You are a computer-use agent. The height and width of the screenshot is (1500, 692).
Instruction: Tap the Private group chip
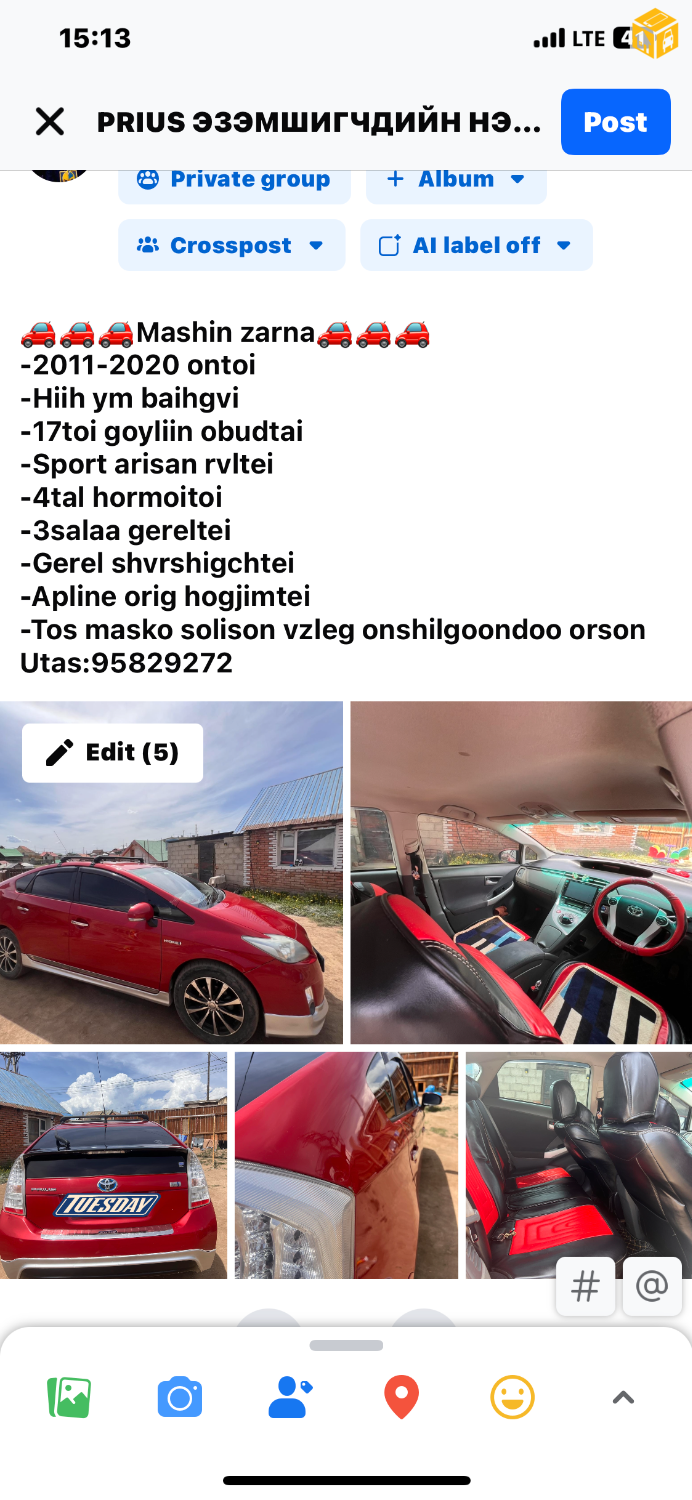click(x=235, y=180)
